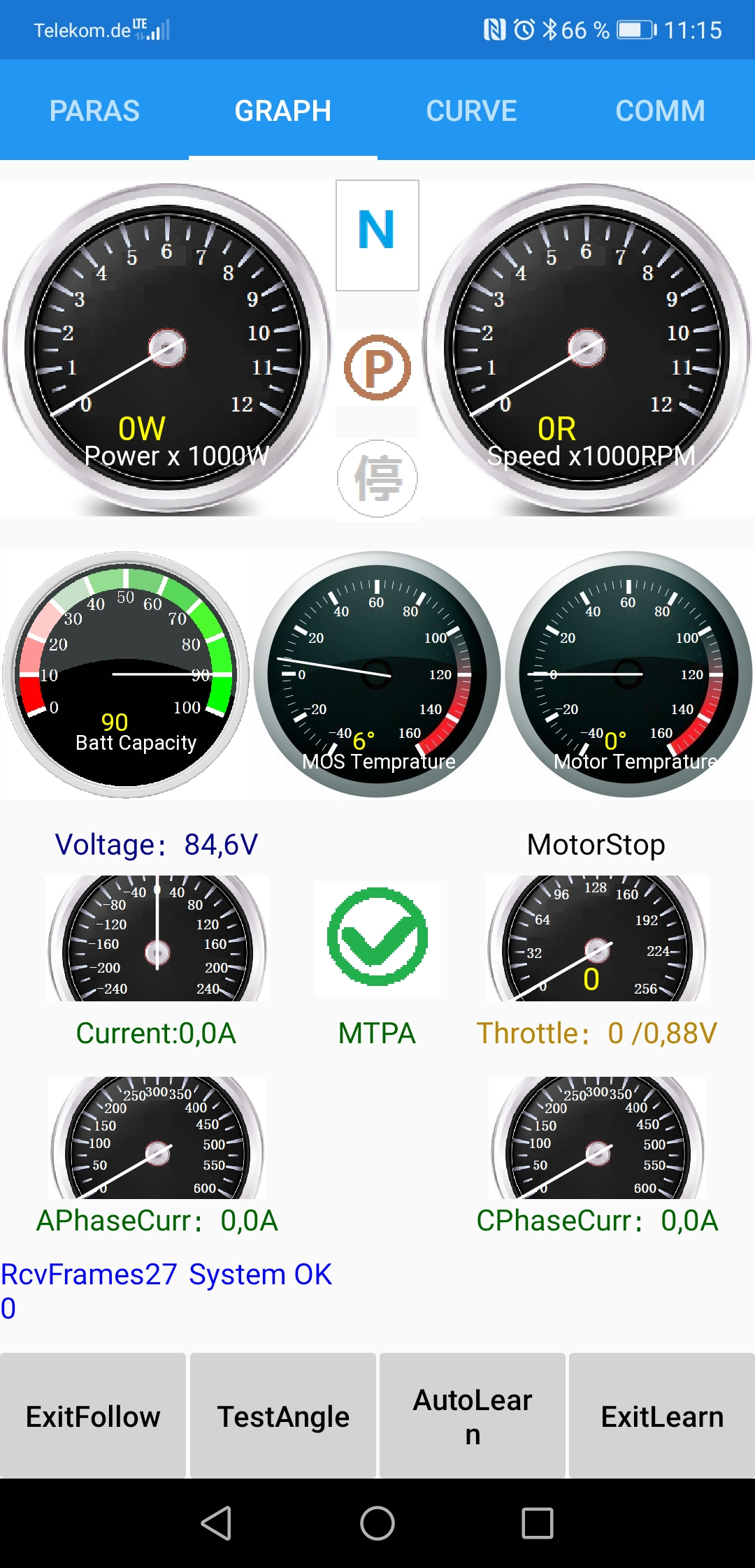Screen dimensions: 755x1568
Task: Select the GRAPH tab
Action: (x=283, y=110)
